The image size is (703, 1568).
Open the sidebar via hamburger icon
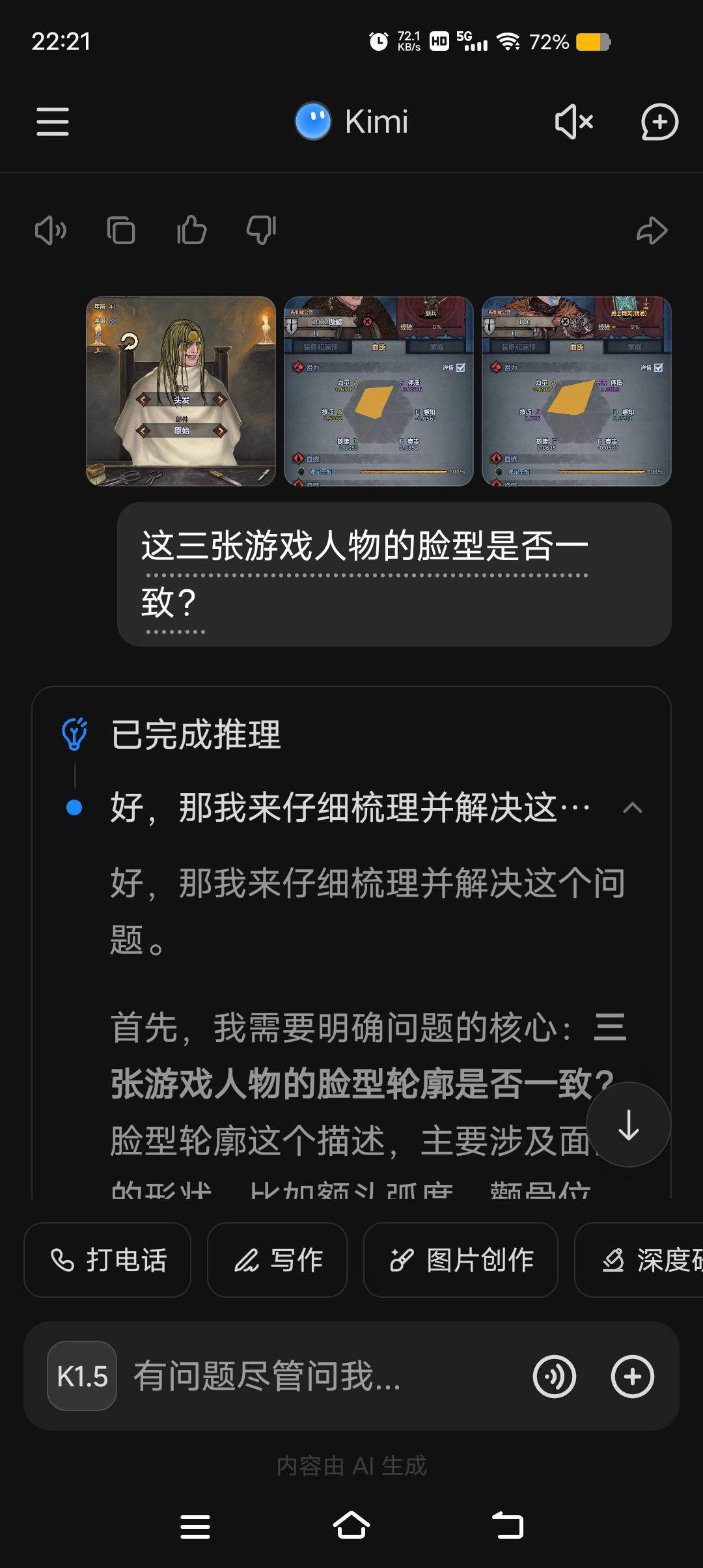(52, 121)
